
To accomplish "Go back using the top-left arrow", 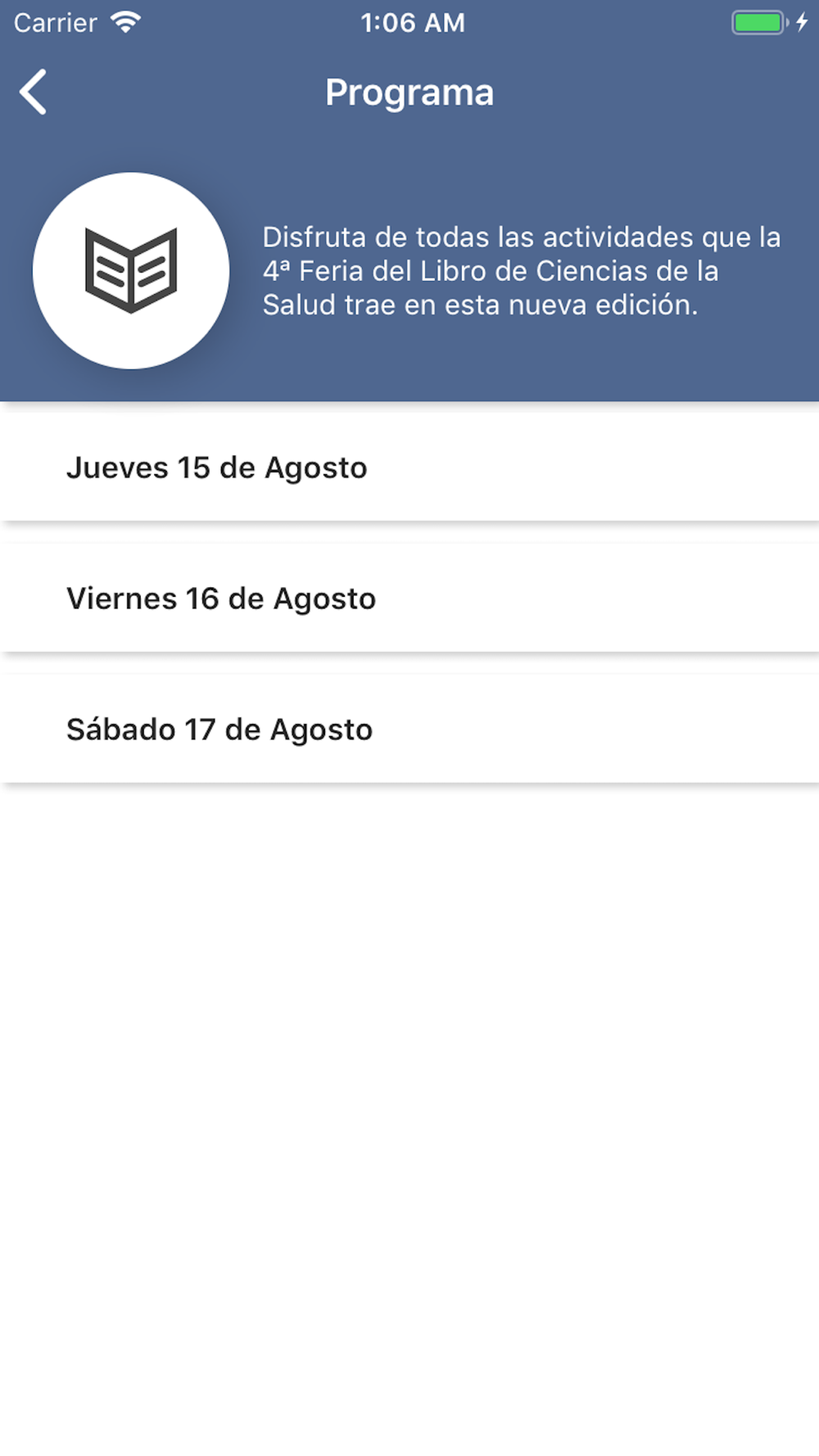I will click(x=34, y=92).
